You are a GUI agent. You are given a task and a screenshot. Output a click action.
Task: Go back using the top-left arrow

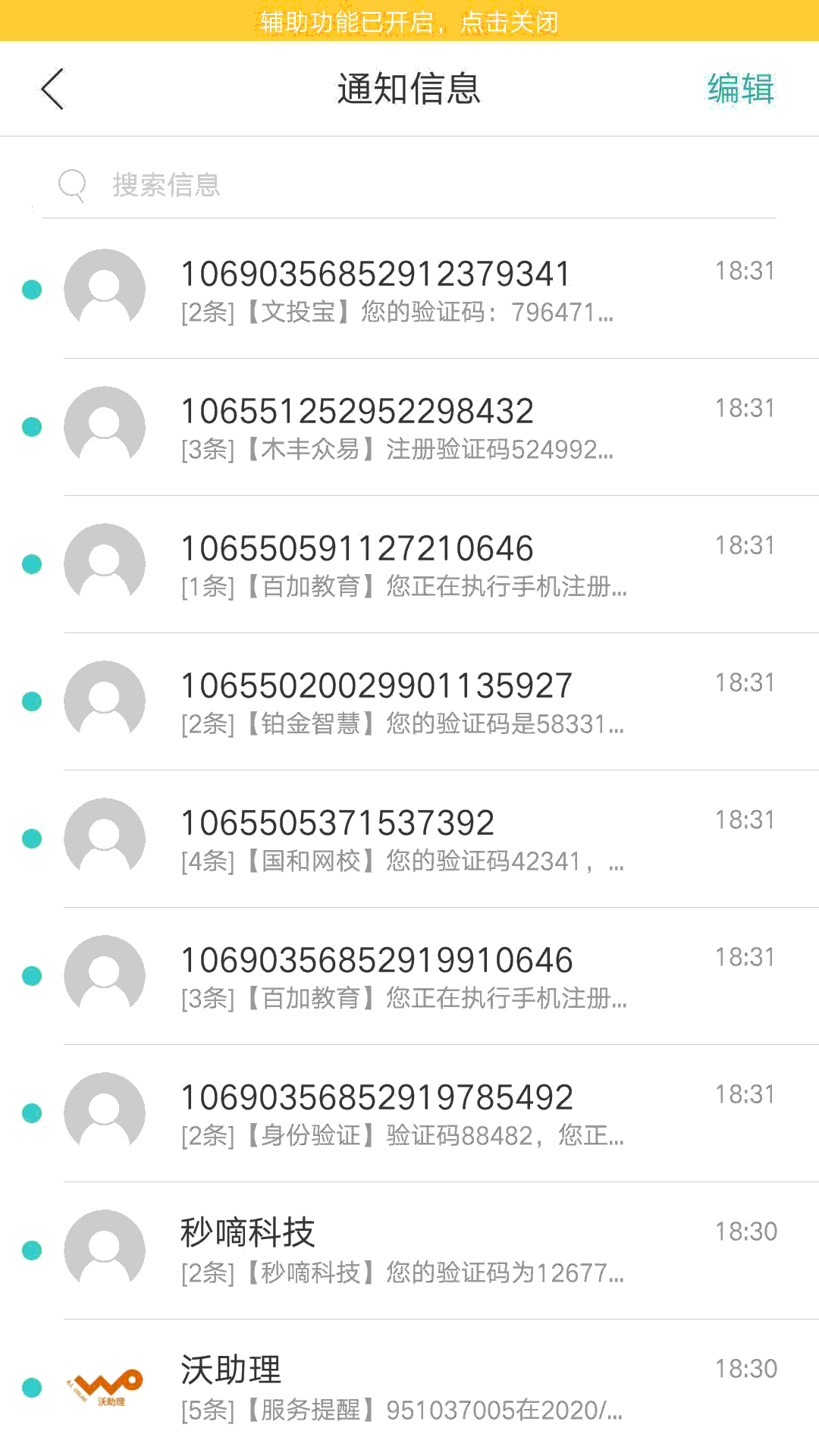pyautogui.click(x=52, y=89)
